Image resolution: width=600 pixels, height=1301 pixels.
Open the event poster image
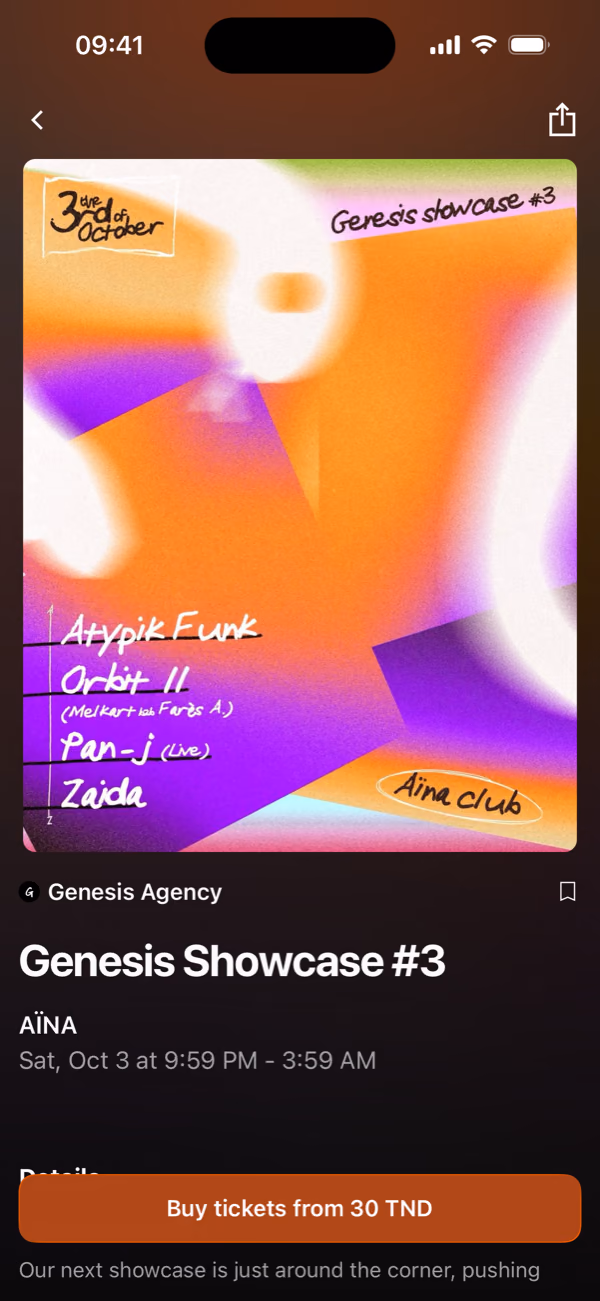coord(300,506)
